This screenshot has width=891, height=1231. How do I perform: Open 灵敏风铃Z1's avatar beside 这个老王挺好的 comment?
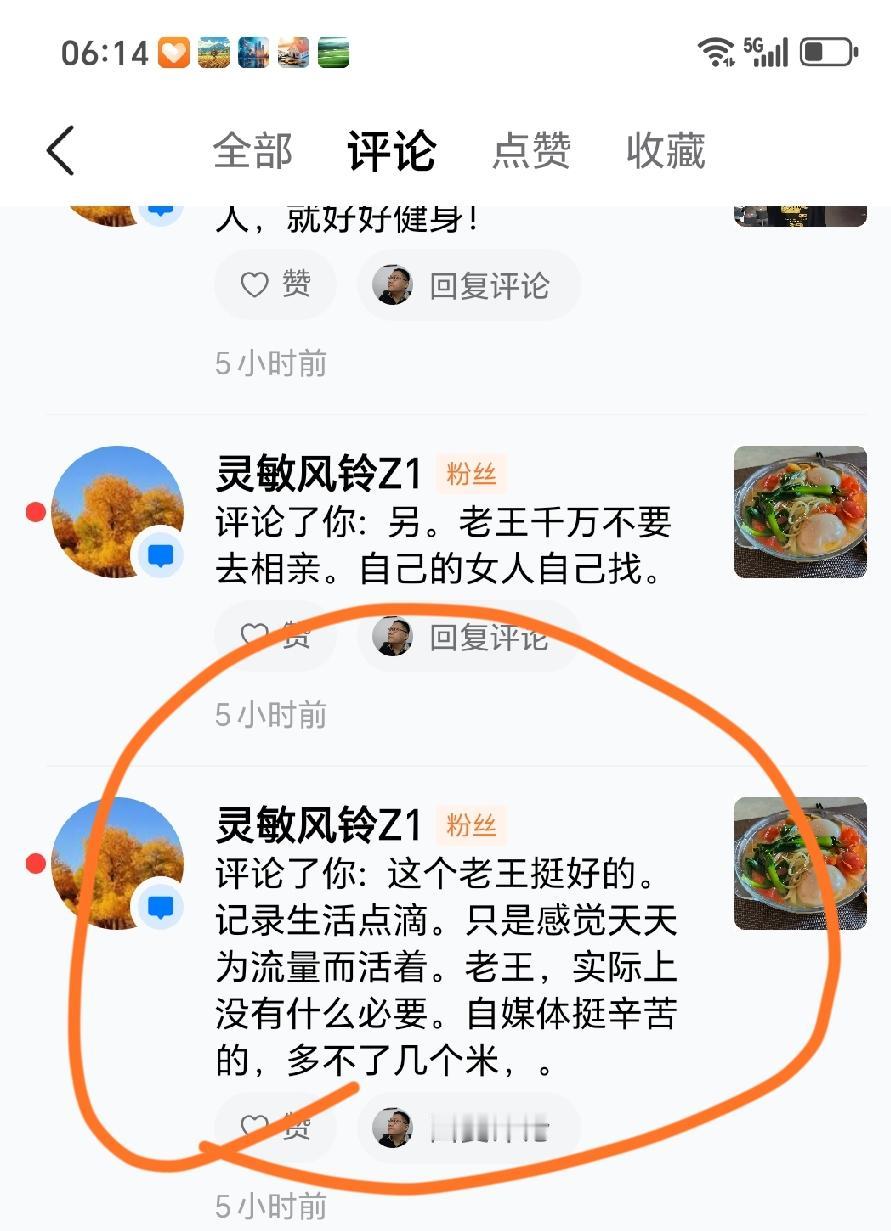point(117,864)
